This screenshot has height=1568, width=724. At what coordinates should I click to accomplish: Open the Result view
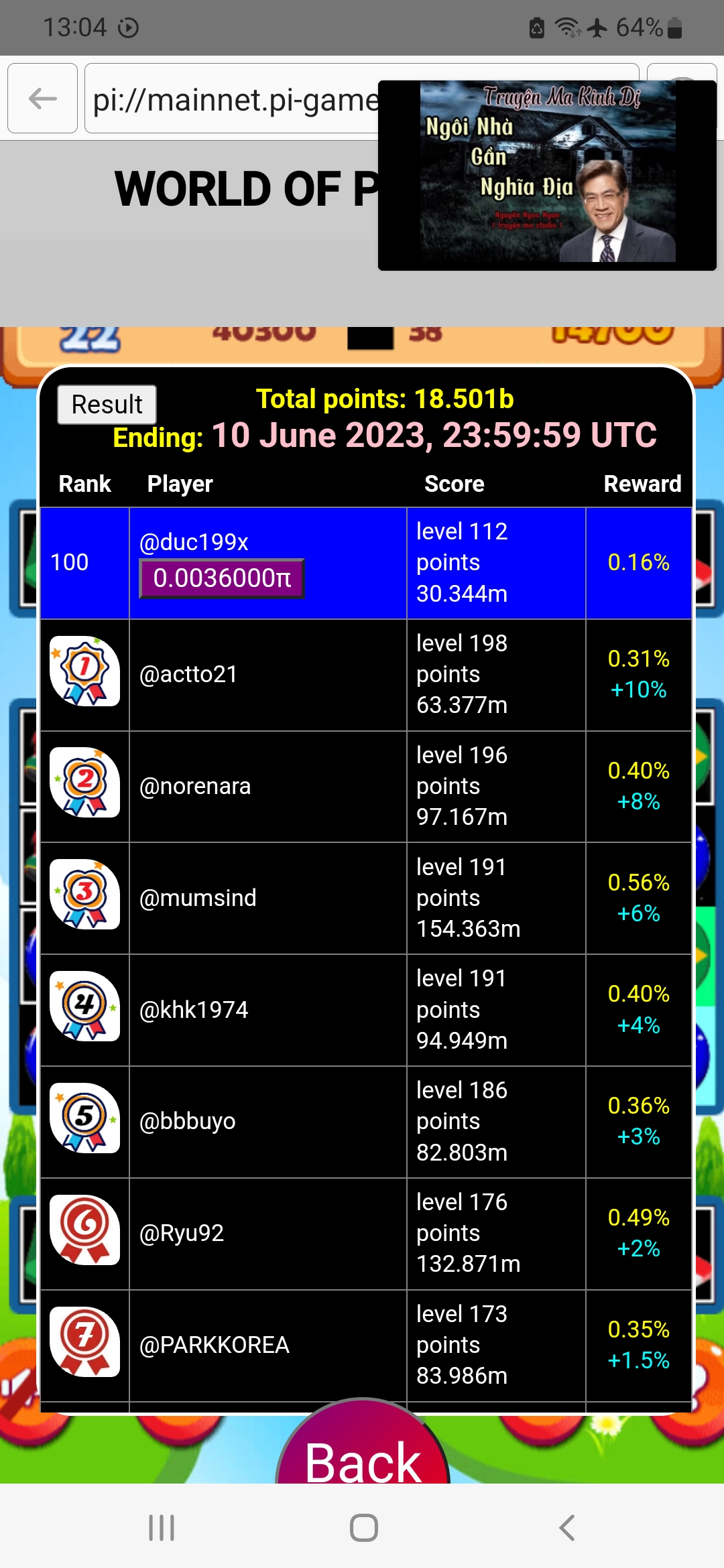click(x=107, y=405)
